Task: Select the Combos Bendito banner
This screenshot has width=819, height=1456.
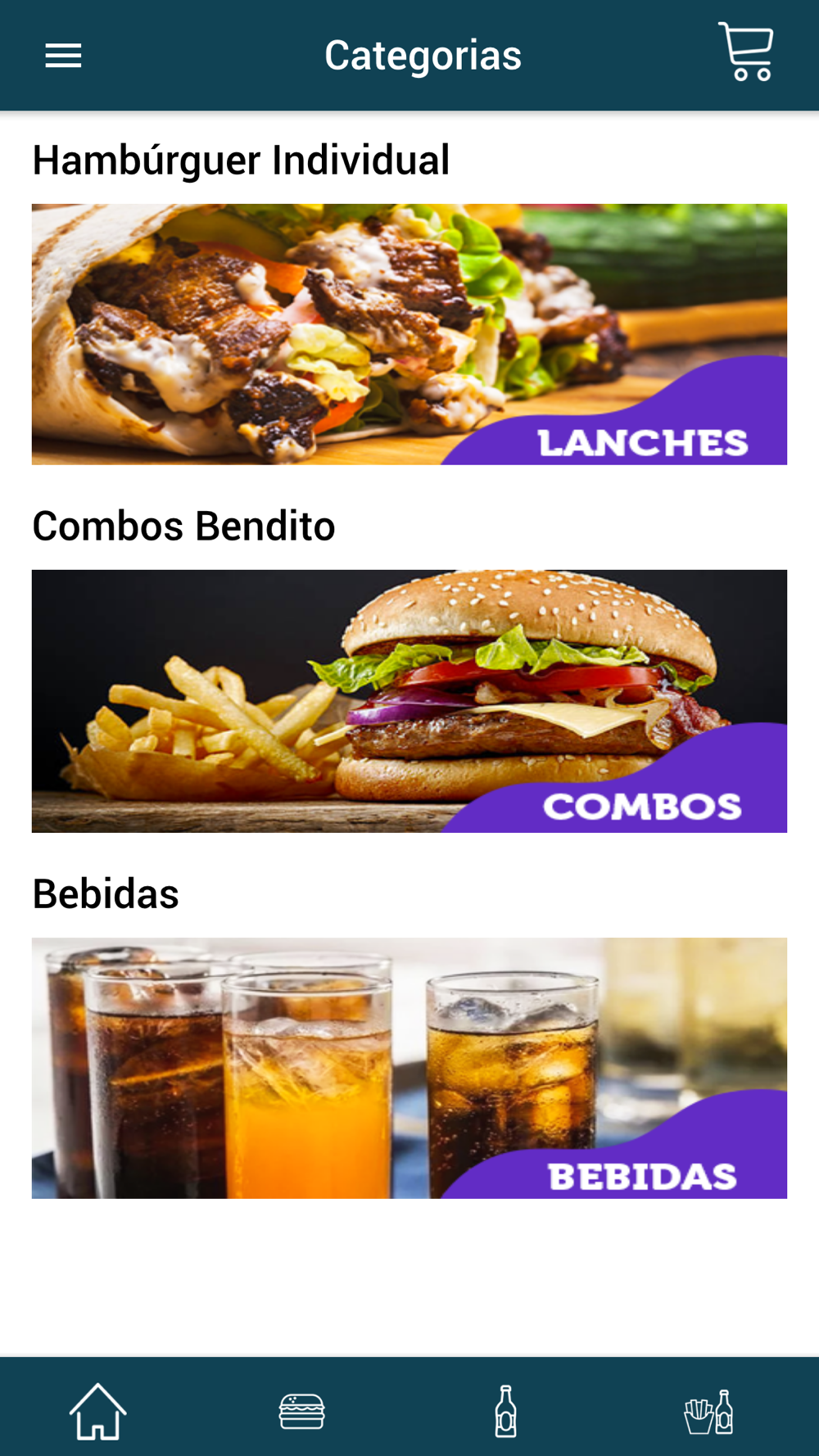Action: tap(409, 701)
